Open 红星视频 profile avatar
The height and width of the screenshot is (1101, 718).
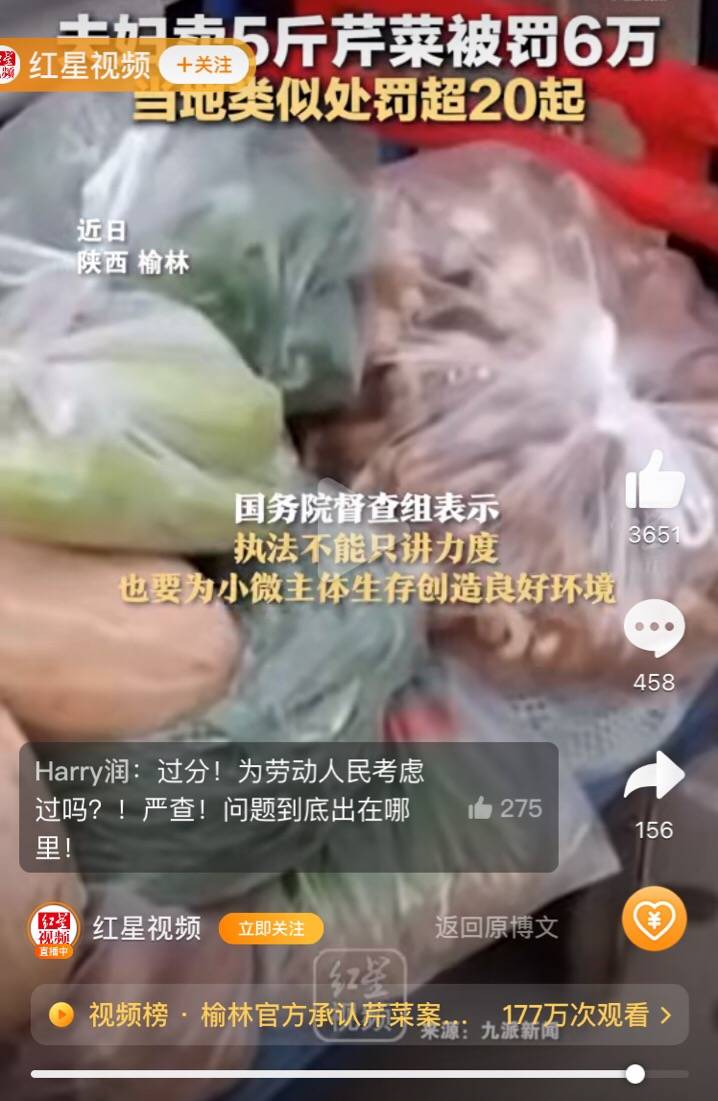click(x=53, y=928)
